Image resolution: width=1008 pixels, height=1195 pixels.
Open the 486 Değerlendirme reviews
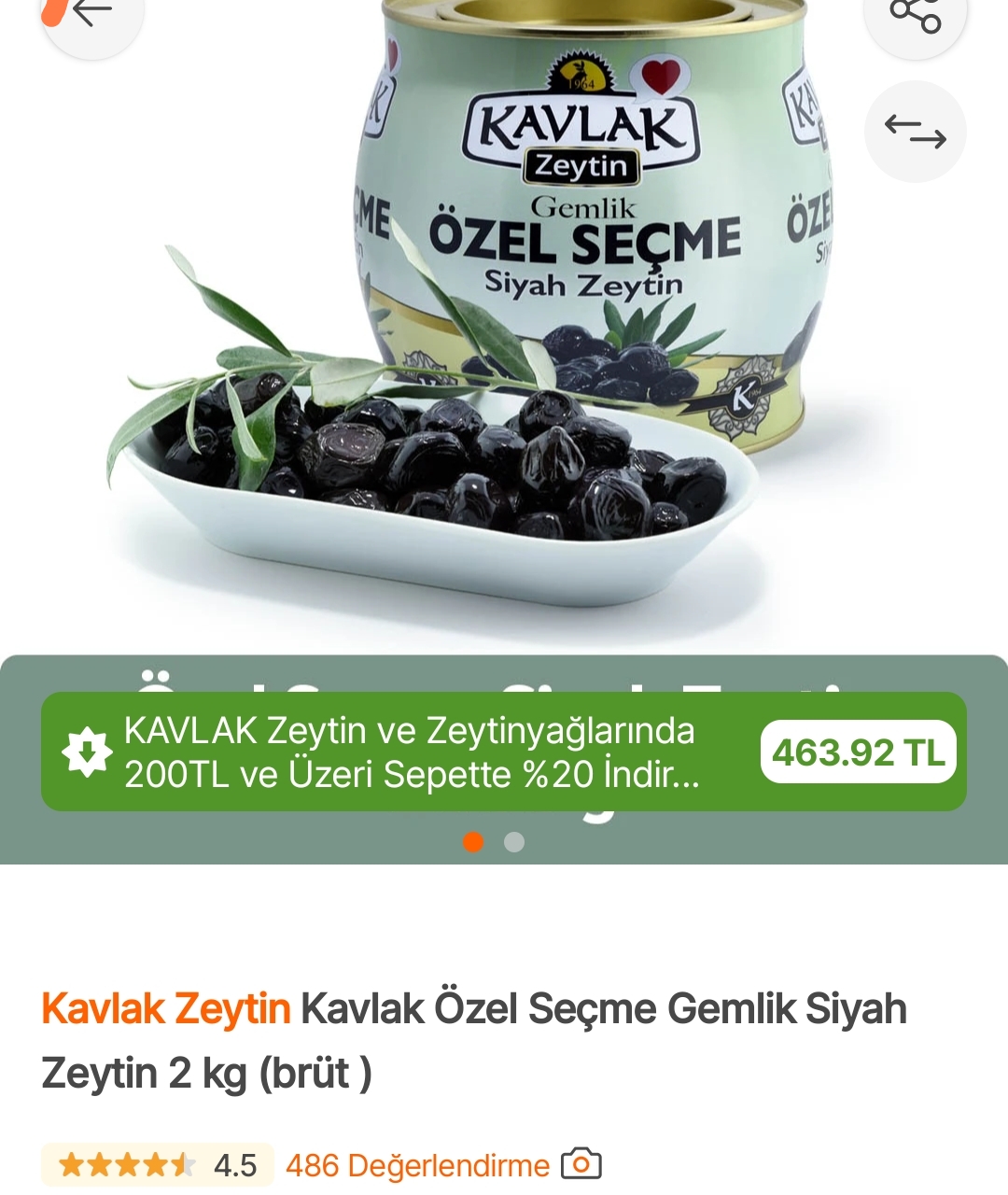(x=417, y=1165)
